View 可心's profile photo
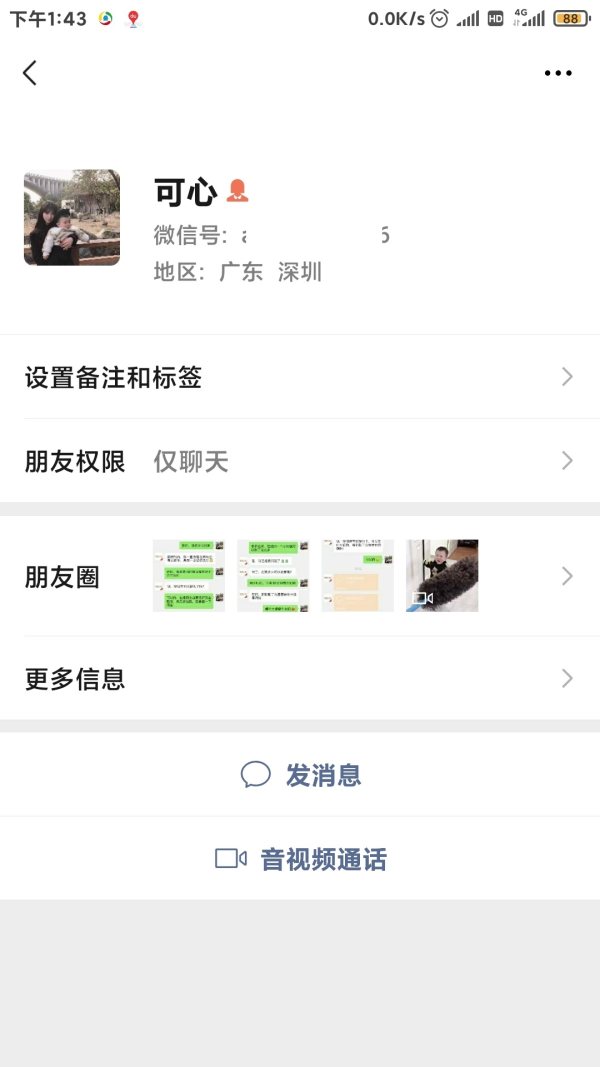This screenshot has height=1067, width=600. click(x=72, y=217)
